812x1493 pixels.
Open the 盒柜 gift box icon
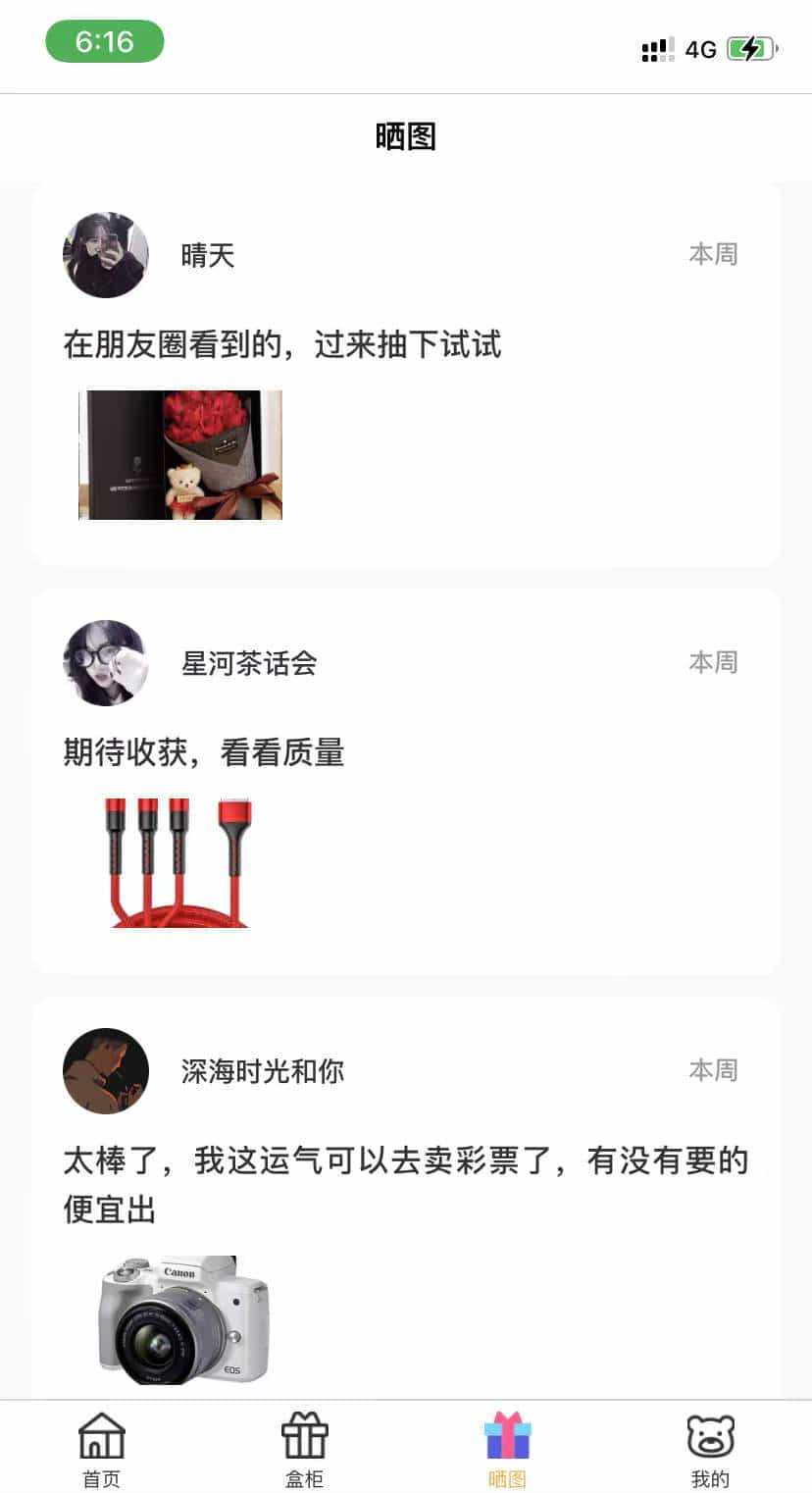[304, 1435]
